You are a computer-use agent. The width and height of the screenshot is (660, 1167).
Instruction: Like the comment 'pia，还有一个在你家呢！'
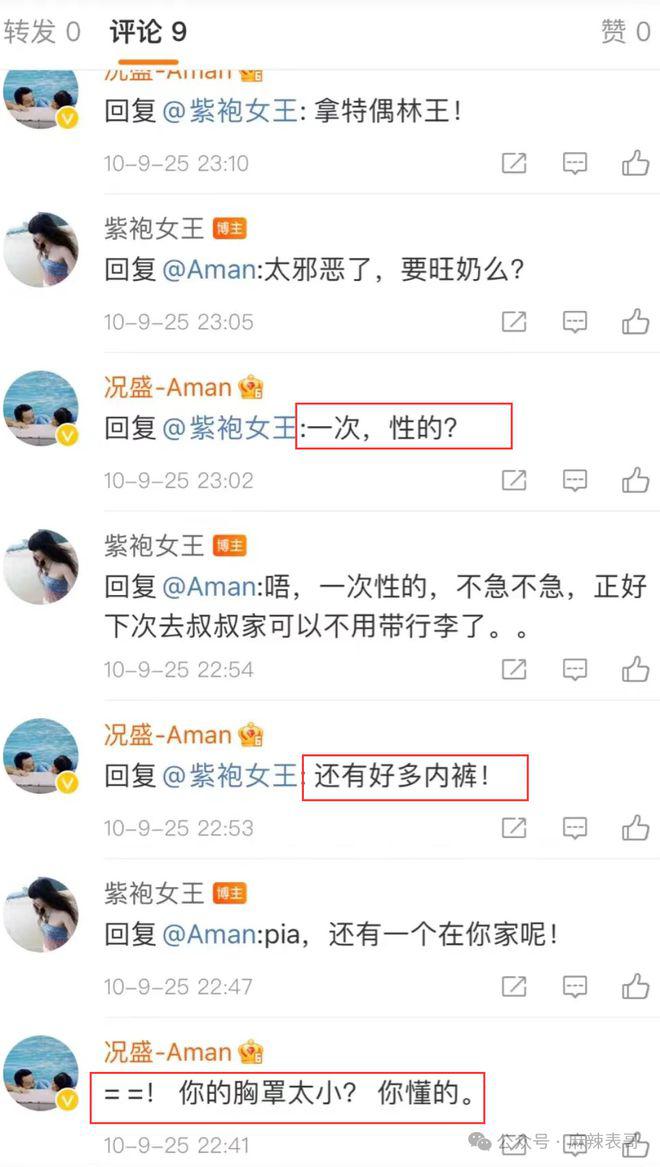(x=635, y=987)
